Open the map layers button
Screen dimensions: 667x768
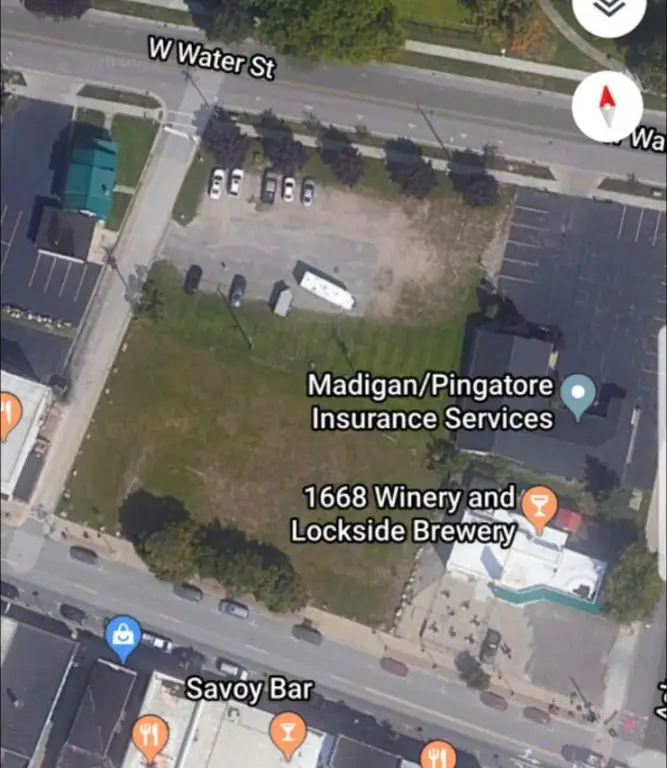coord(609,10)
